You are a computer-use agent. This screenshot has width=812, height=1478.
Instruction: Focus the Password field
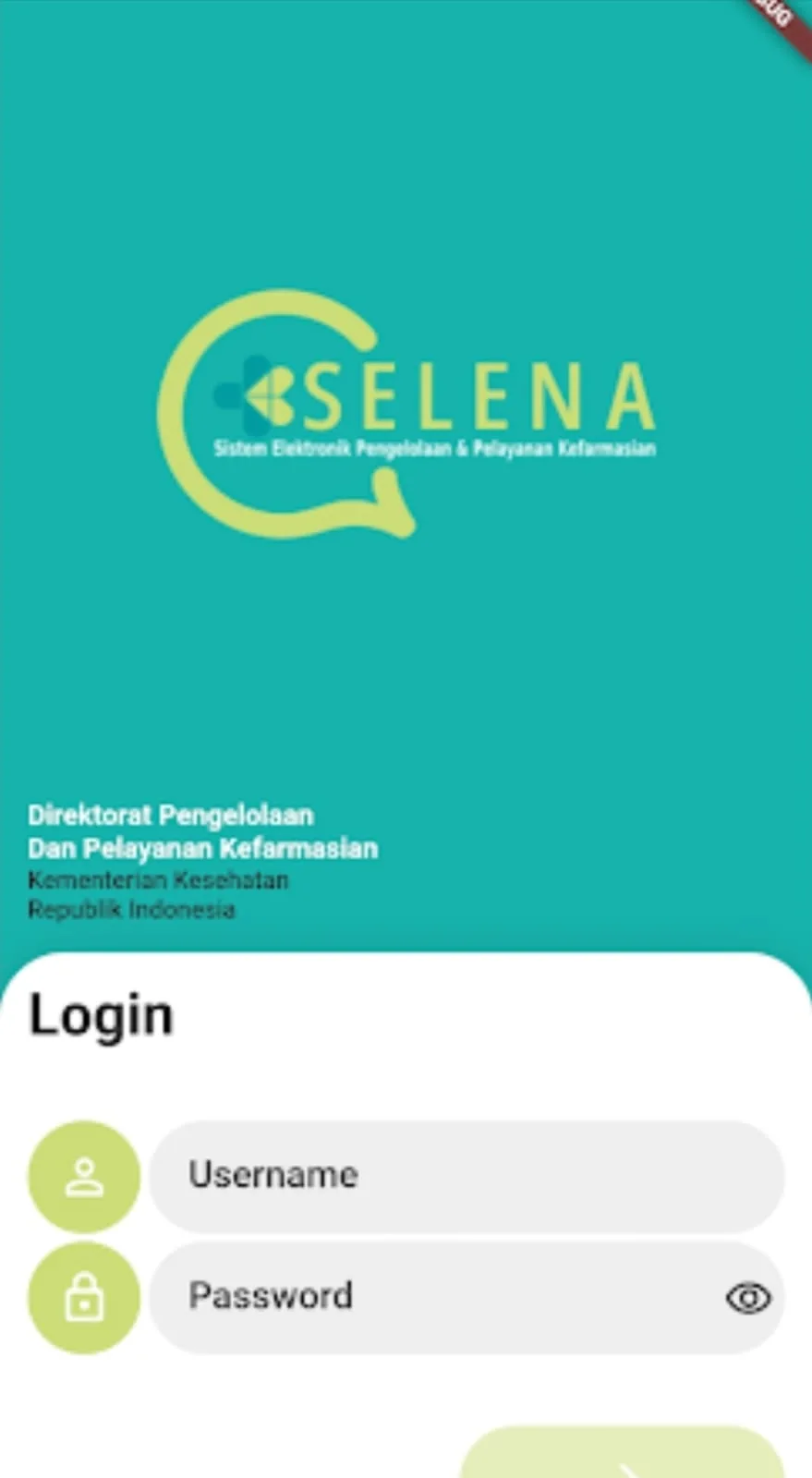(x=434, y=1297)
